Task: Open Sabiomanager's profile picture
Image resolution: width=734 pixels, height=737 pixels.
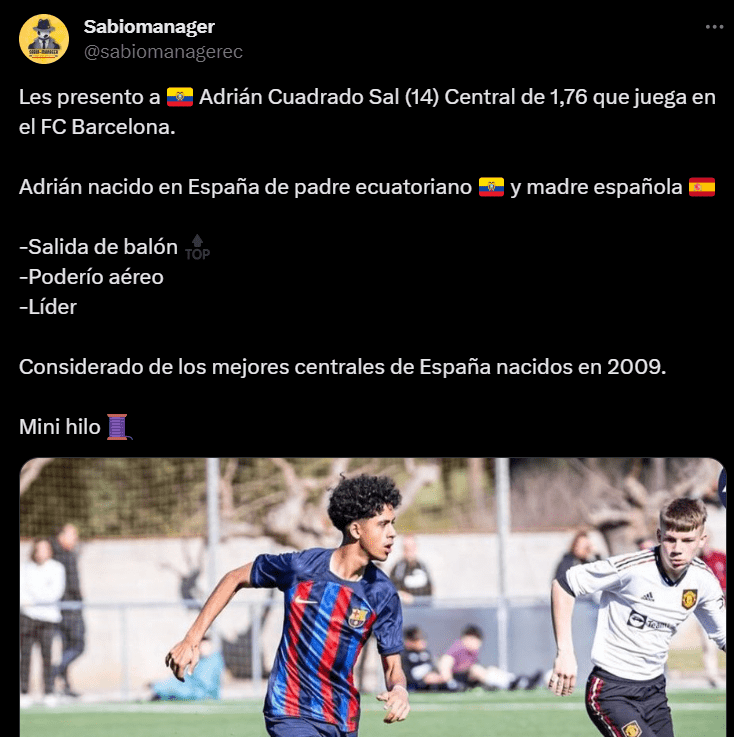Action: [x=44, y=39]
